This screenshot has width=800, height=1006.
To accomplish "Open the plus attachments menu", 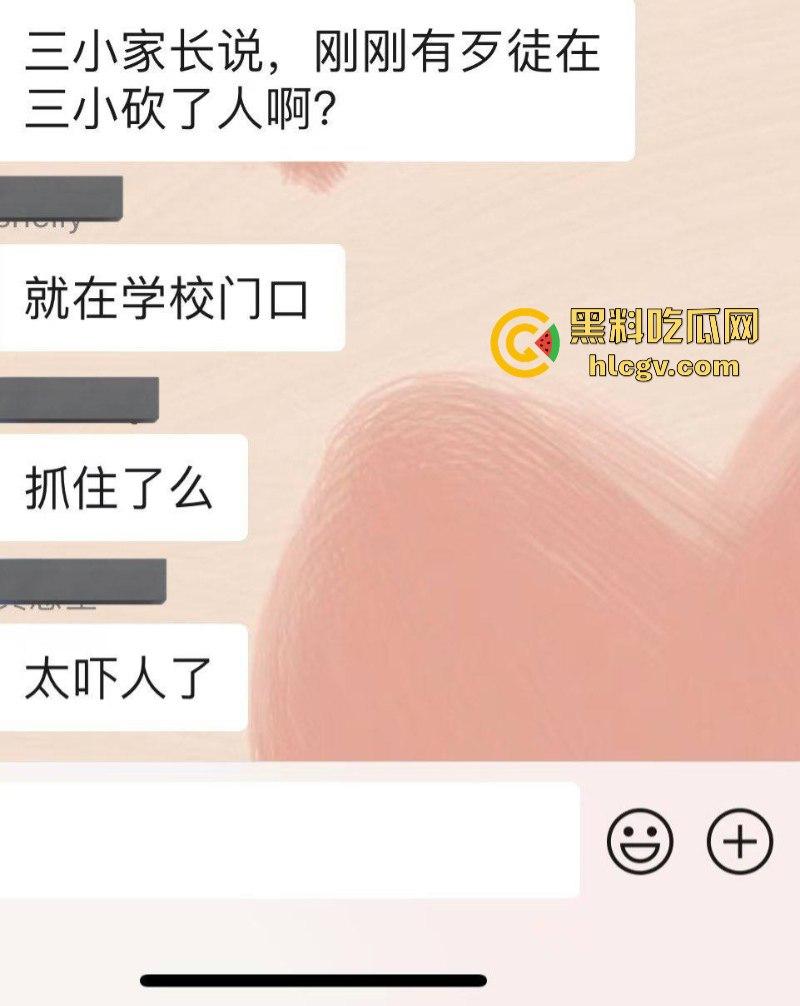I will coord(740,842).
